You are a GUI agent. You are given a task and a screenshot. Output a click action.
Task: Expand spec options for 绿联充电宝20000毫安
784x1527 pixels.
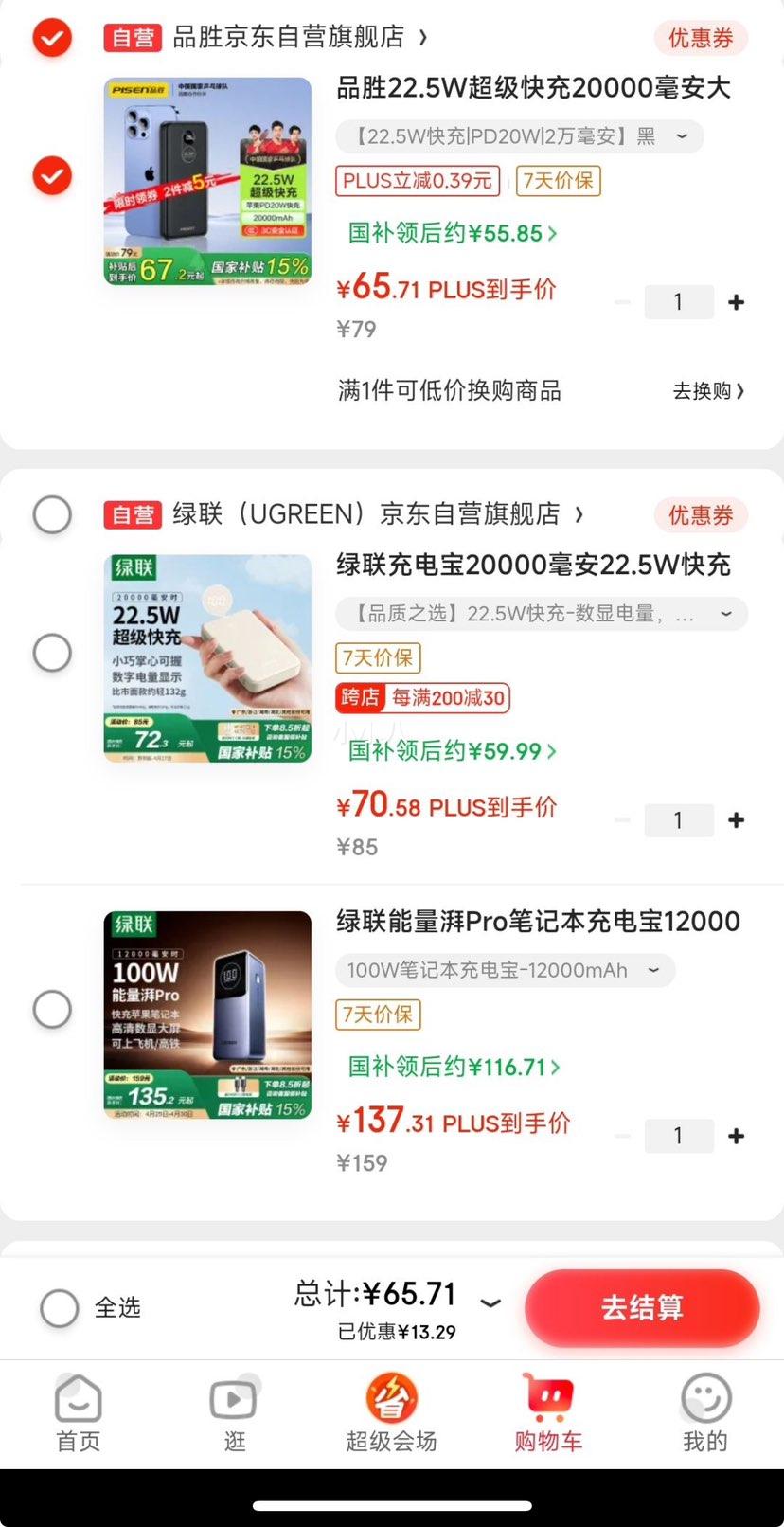541,614
